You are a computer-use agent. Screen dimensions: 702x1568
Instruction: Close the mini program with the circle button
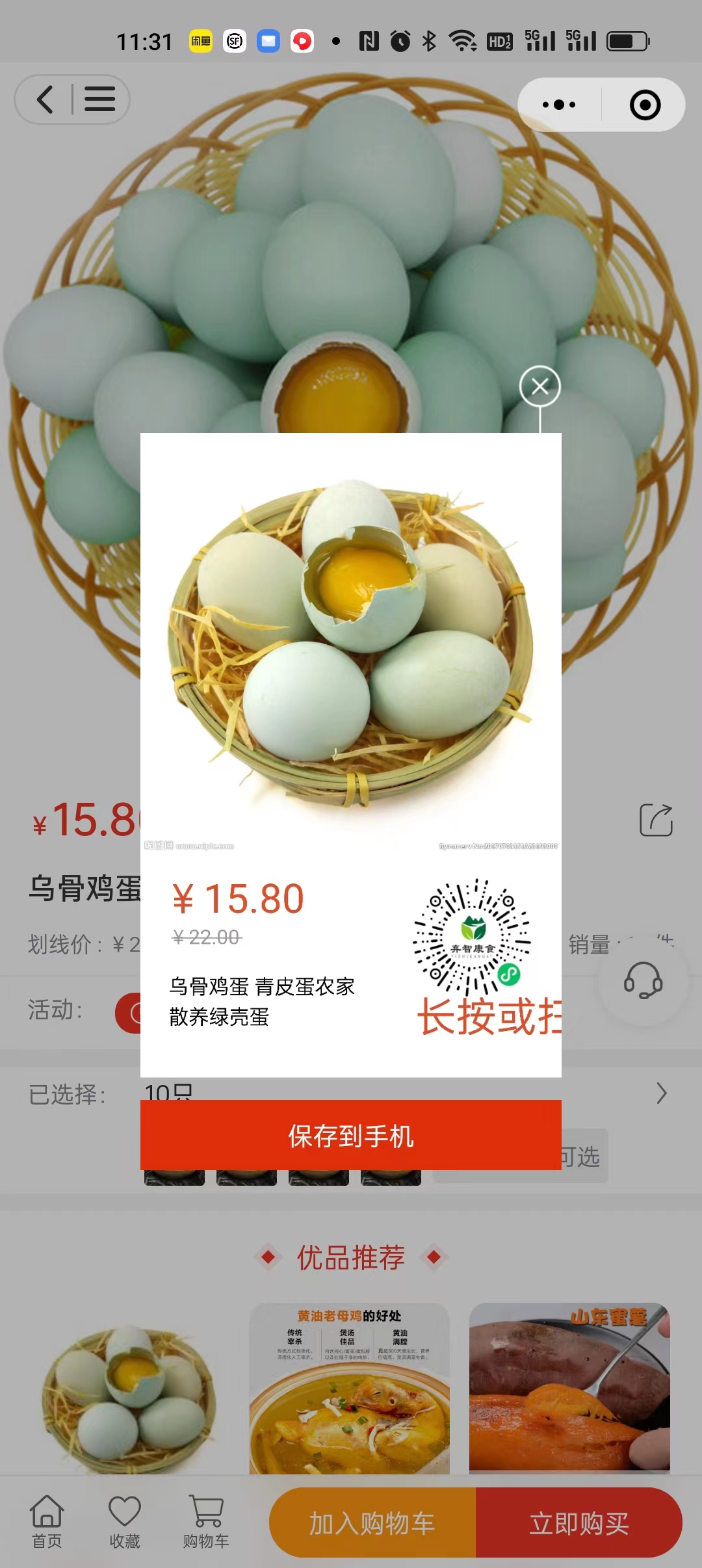click(645, 105)
